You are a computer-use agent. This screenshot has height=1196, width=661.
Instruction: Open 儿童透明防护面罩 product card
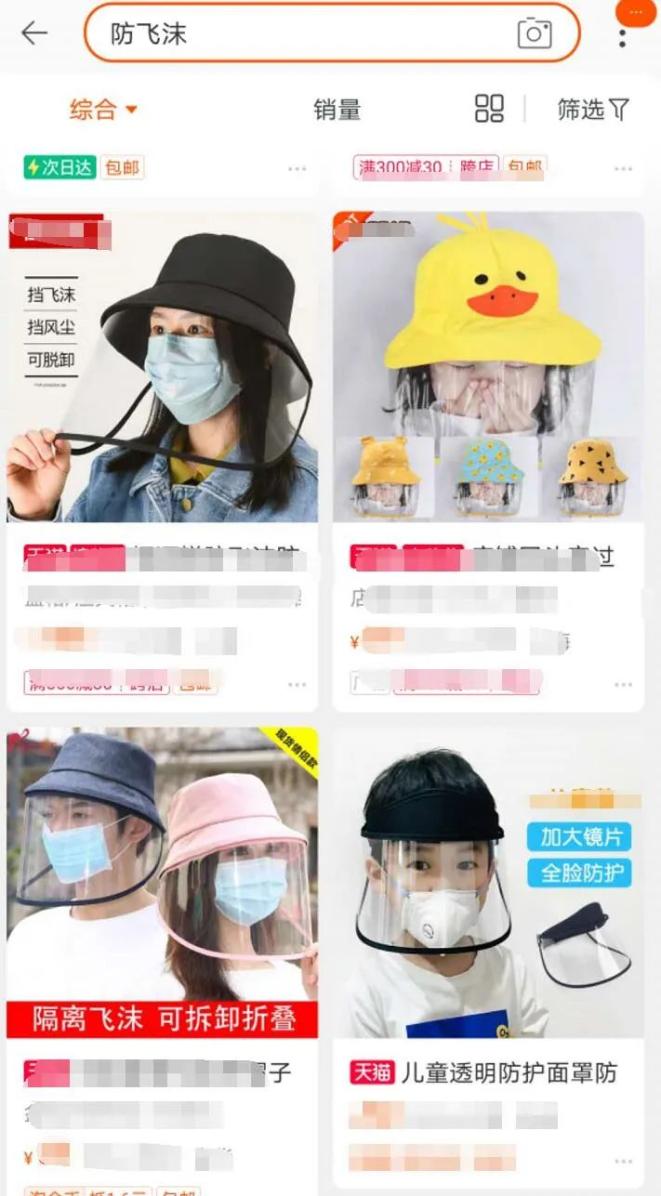tap(488, 883)
